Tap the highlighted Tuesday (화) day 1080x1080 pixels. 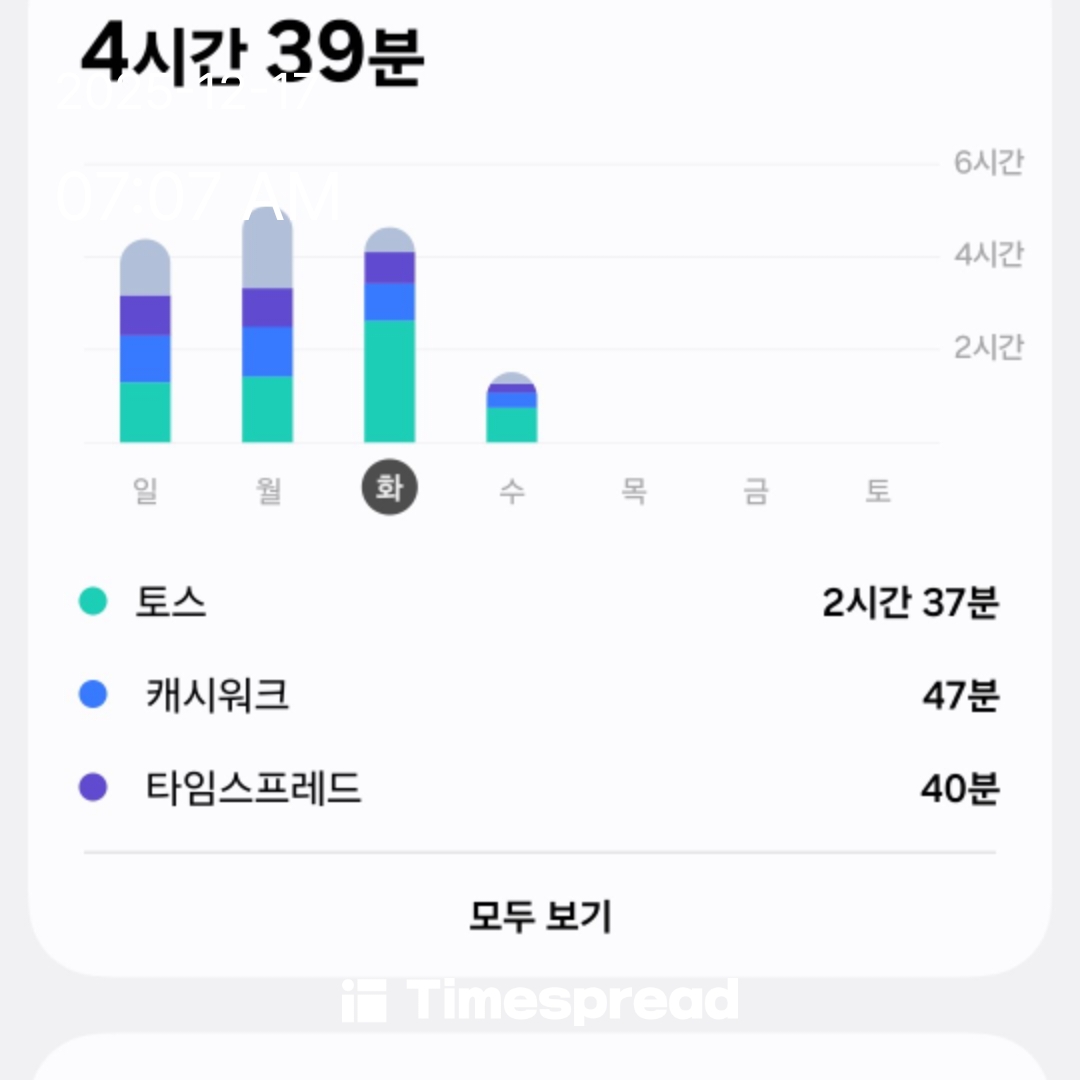pyautogui.click(x=390, y=489)
